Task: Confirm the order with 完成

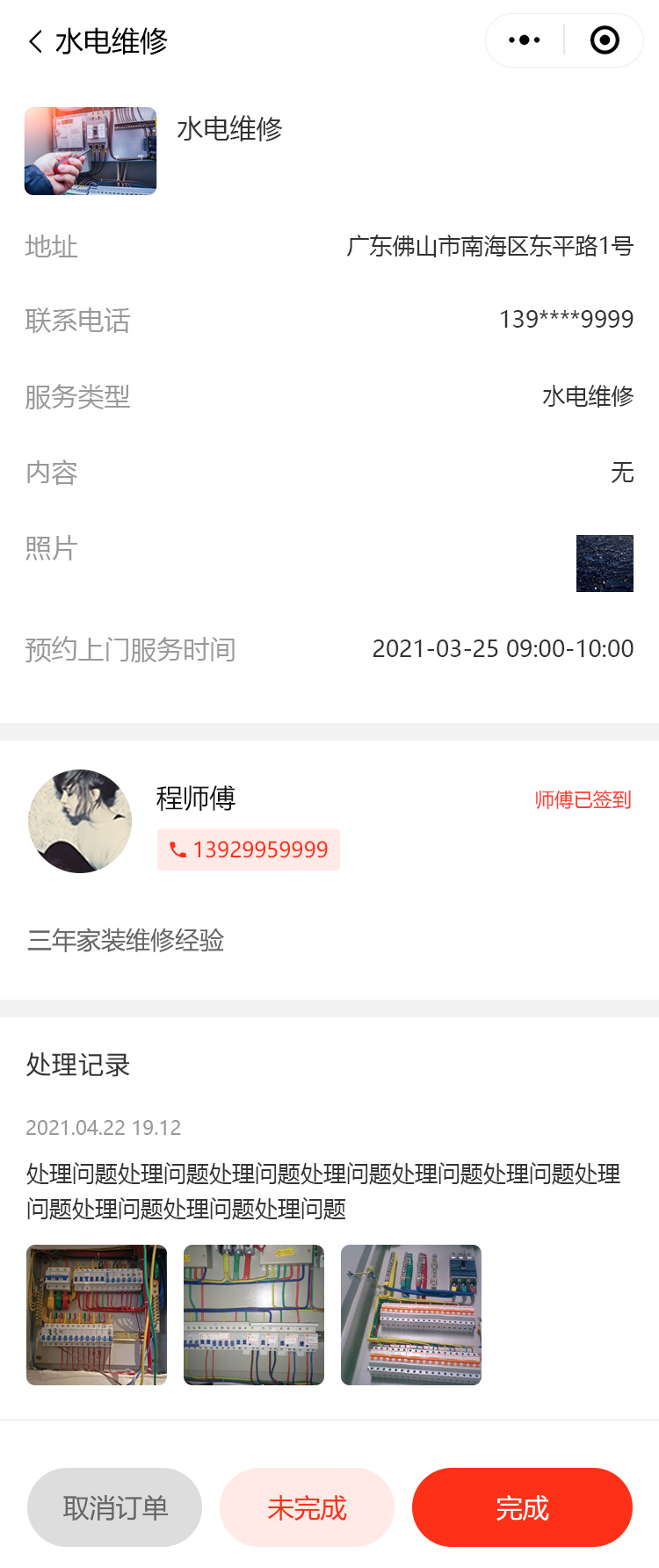Action: (x=522, y=1507)
